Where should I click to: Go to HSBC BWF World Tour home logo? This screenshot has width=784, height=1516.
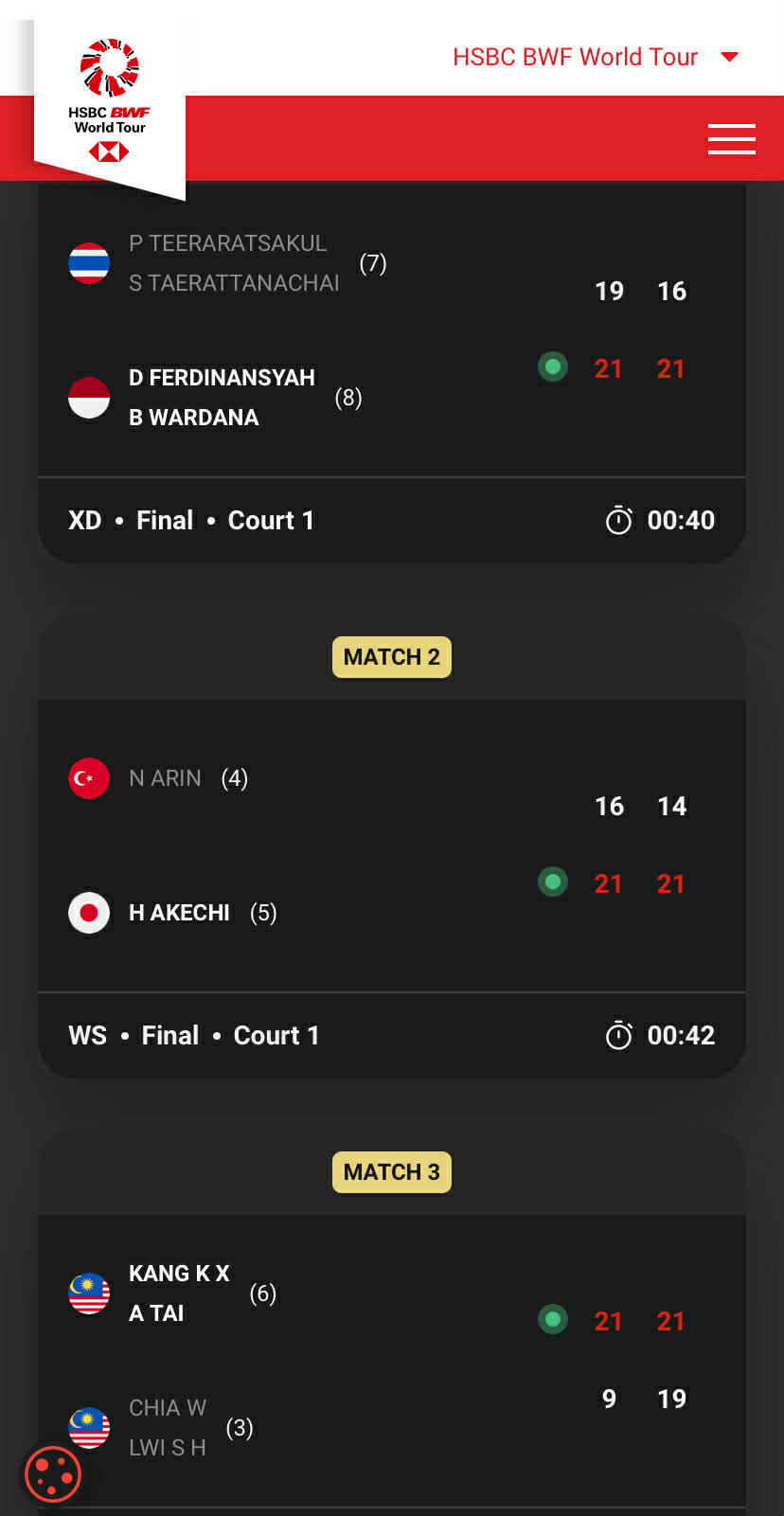click(110, 101)
